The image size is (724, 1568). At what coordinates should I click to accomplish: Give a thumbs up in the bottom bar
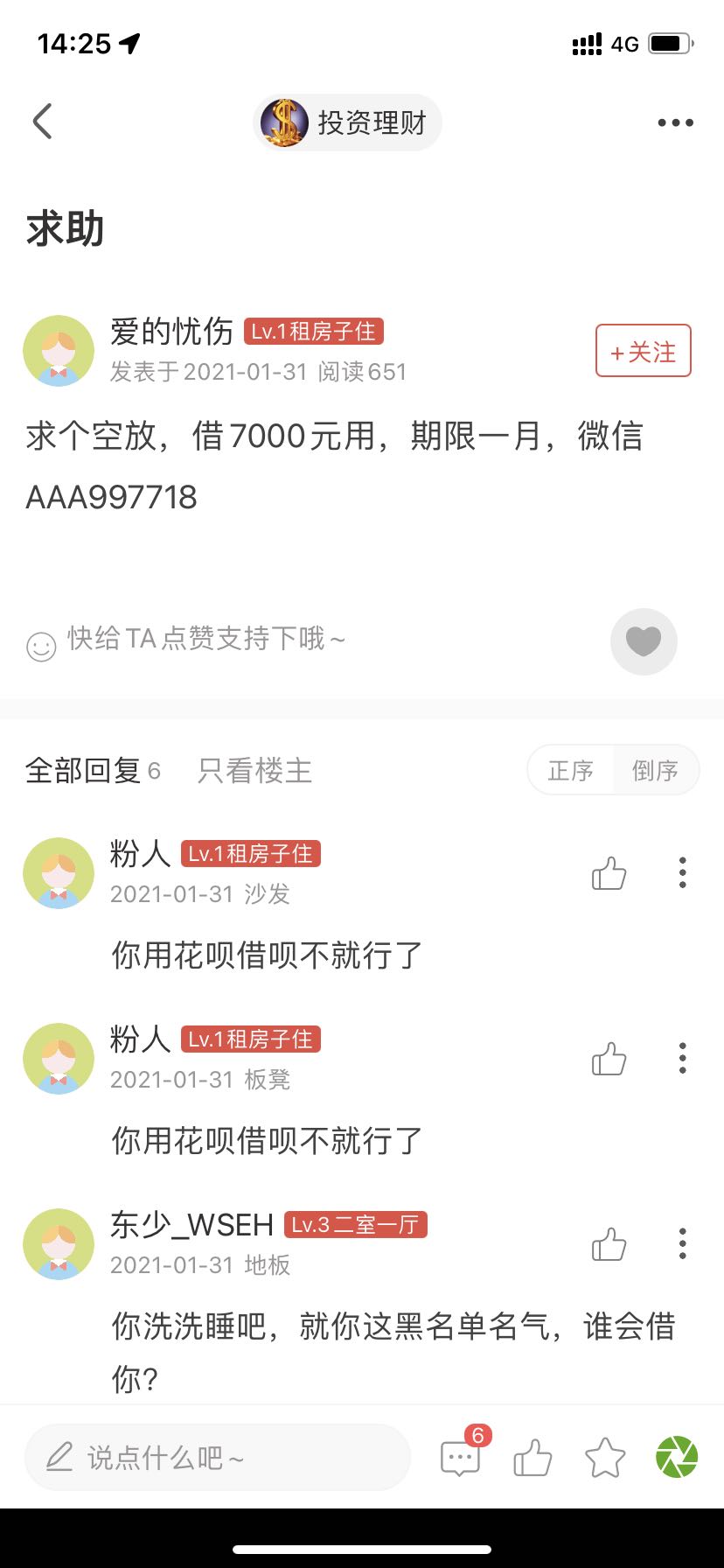[x=533, y=1458]
